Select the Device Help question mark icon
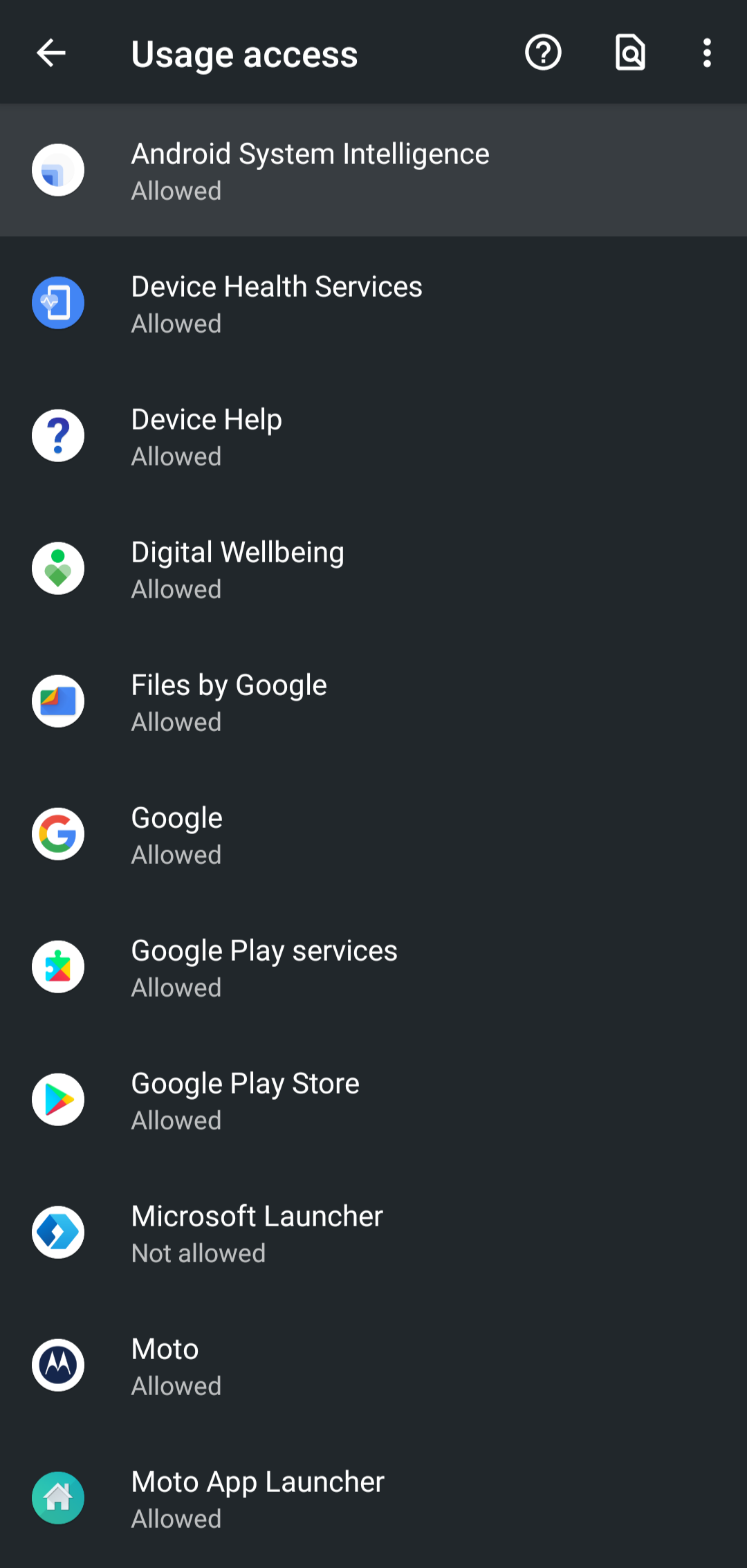The image size is (747, 1568). click(58, 435)
